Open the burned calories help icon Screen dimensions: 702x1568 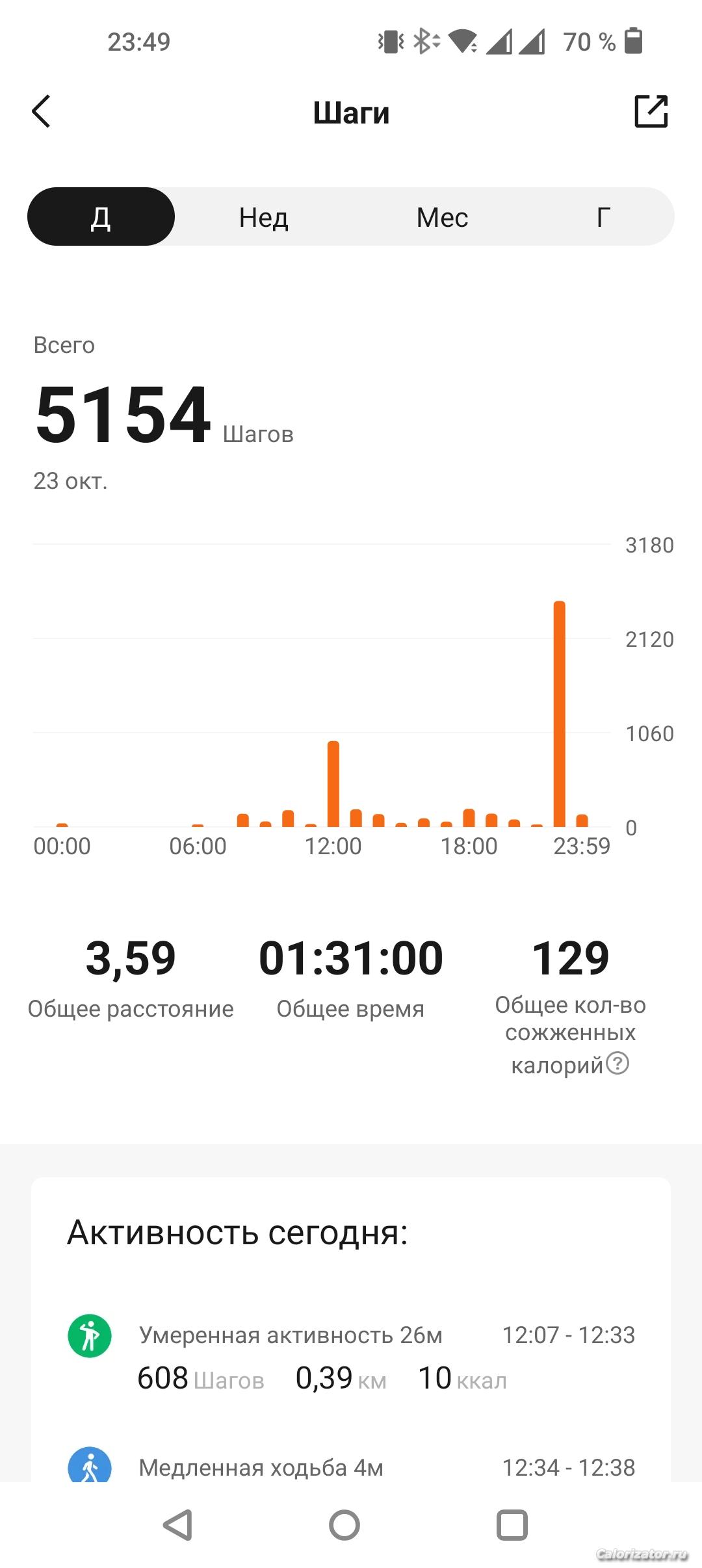coord(617,1064)
